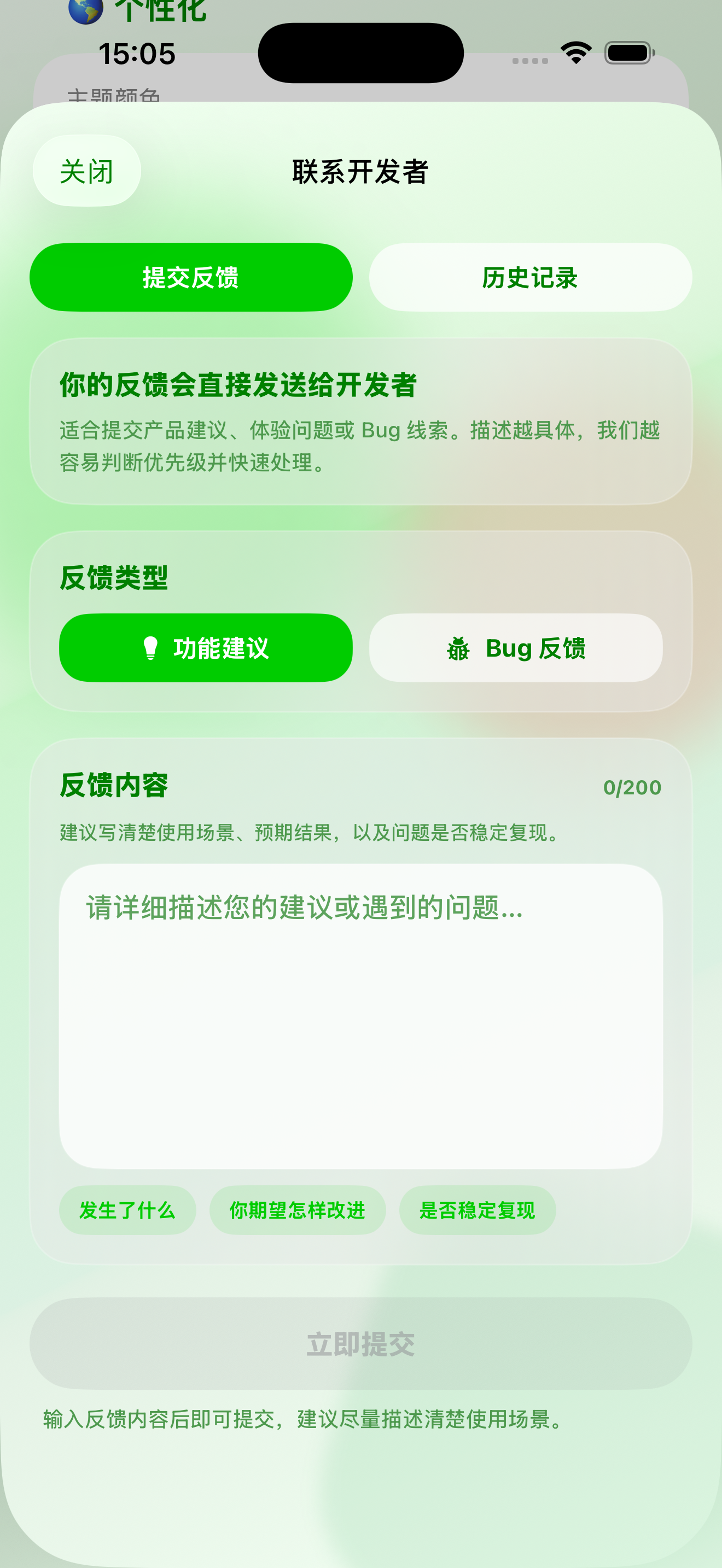
Task: Click the 联系开发者 sheet title
Action: coord(360,171)
